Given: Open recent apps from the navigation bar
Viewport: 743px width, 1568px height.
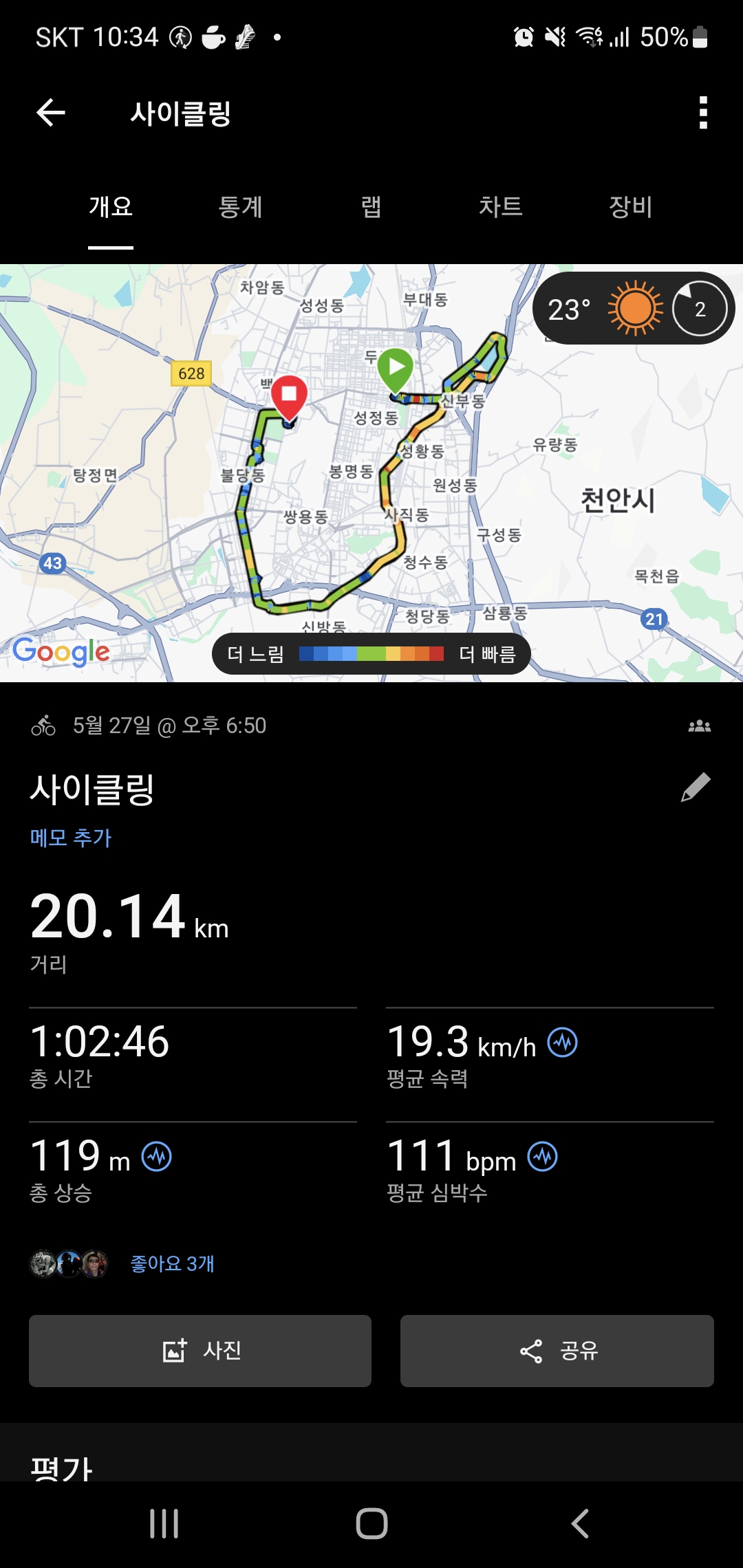Looking at the screenshot, I should (164, 1524).
